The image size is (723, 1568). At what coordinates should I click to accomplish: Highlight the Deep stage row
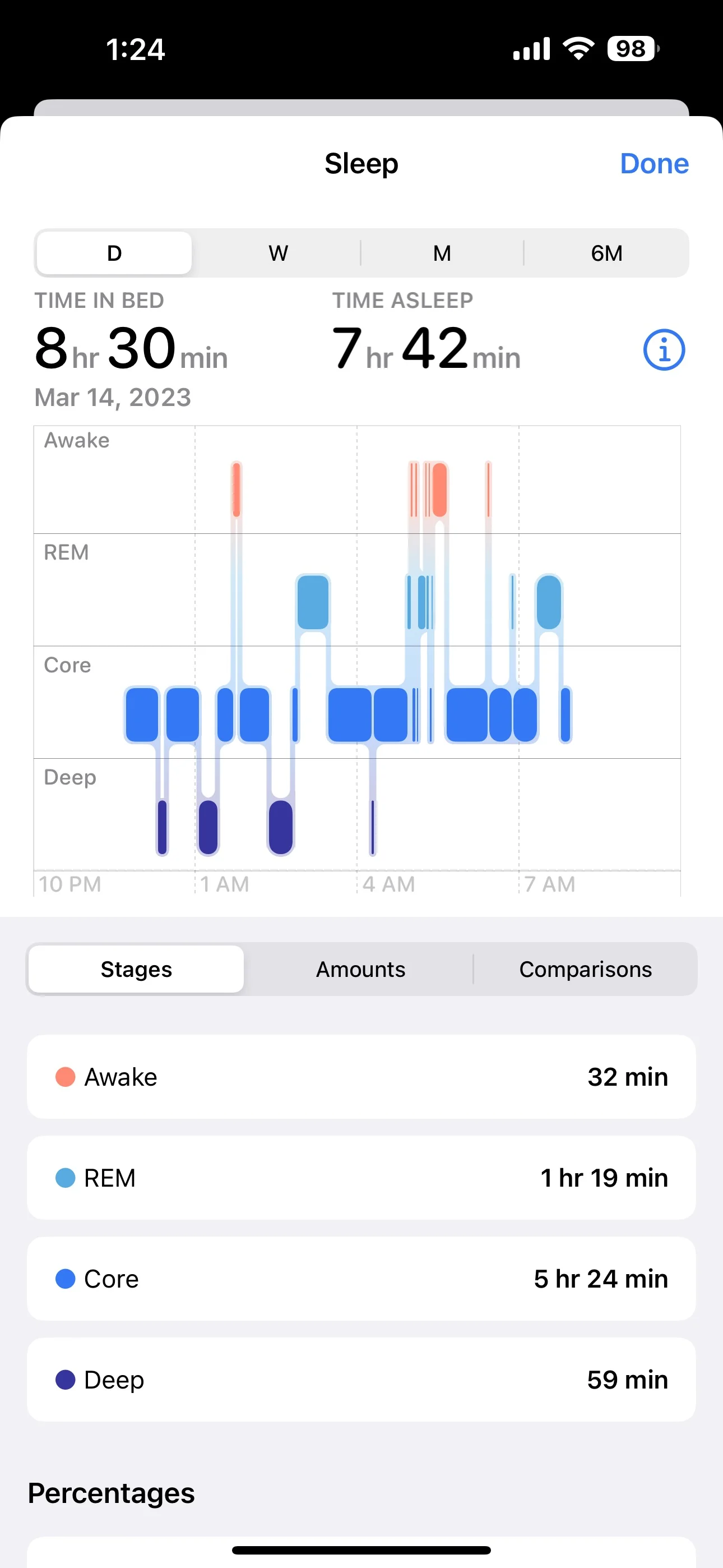[361, 1380]
